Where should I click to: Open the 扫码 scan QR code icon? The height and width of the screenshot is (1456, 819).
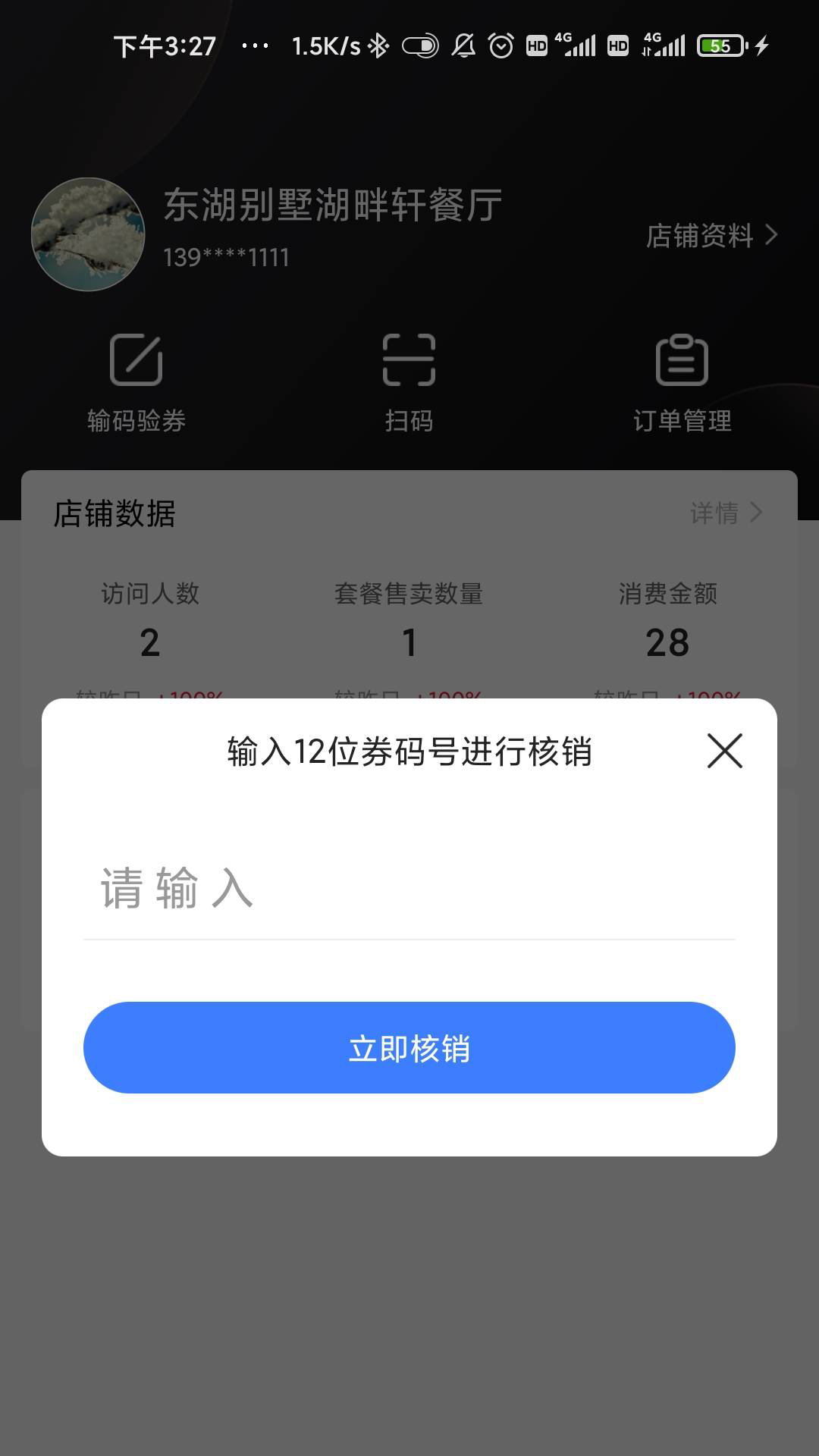tap(409, 361)
